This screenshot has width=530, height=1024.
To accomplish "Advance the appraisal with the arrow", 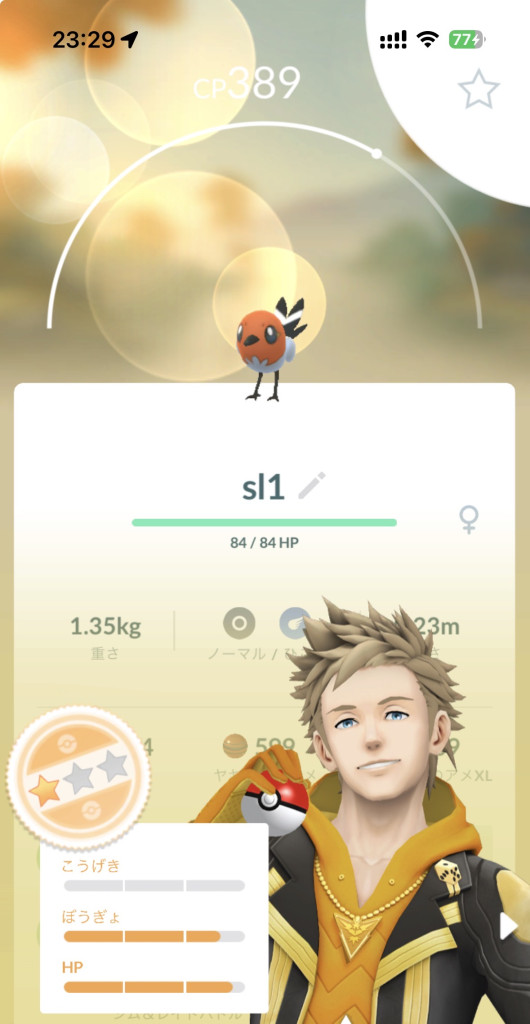I will click(508, 927).
